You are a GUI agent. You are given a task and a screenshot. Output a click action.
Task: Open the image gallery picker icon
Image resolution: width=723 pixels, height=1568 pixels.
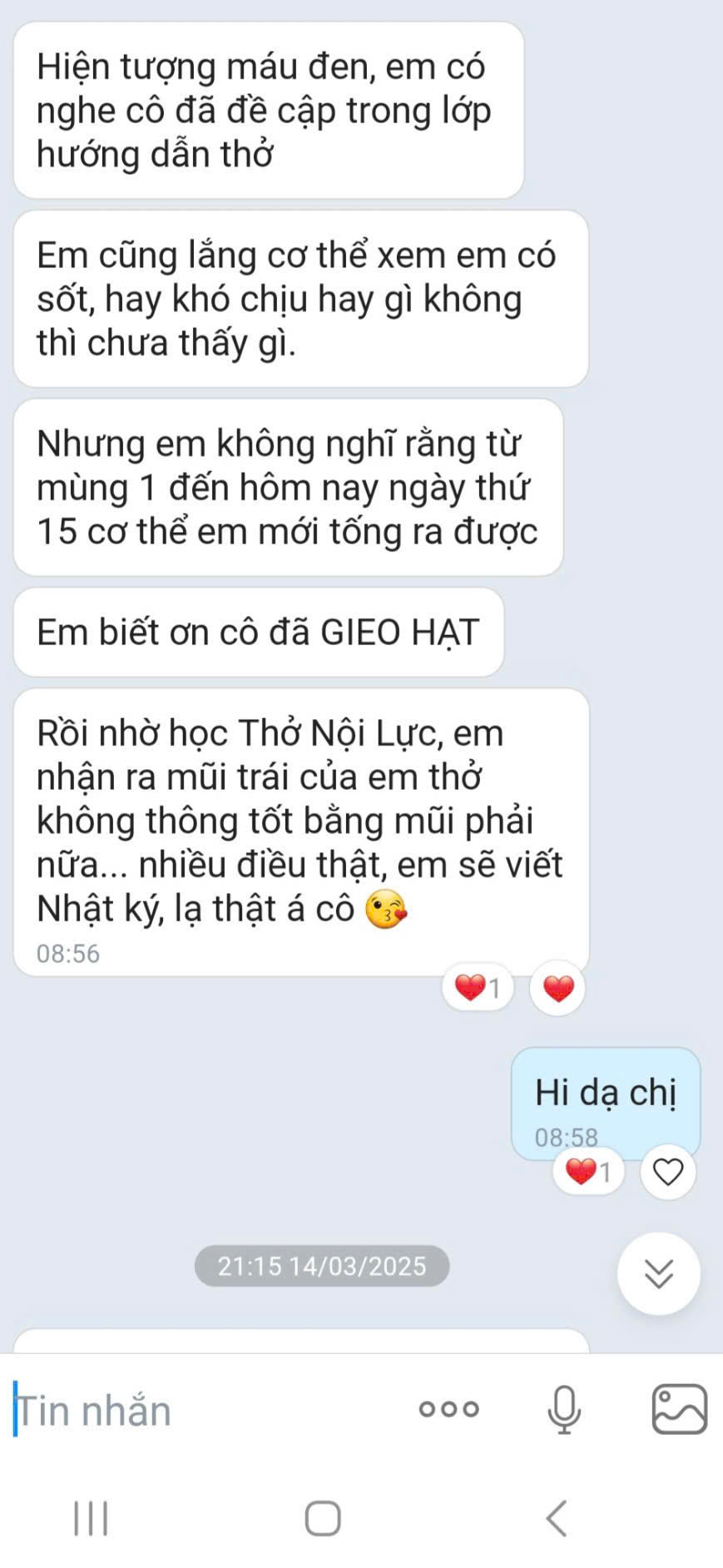point(680,1409)
